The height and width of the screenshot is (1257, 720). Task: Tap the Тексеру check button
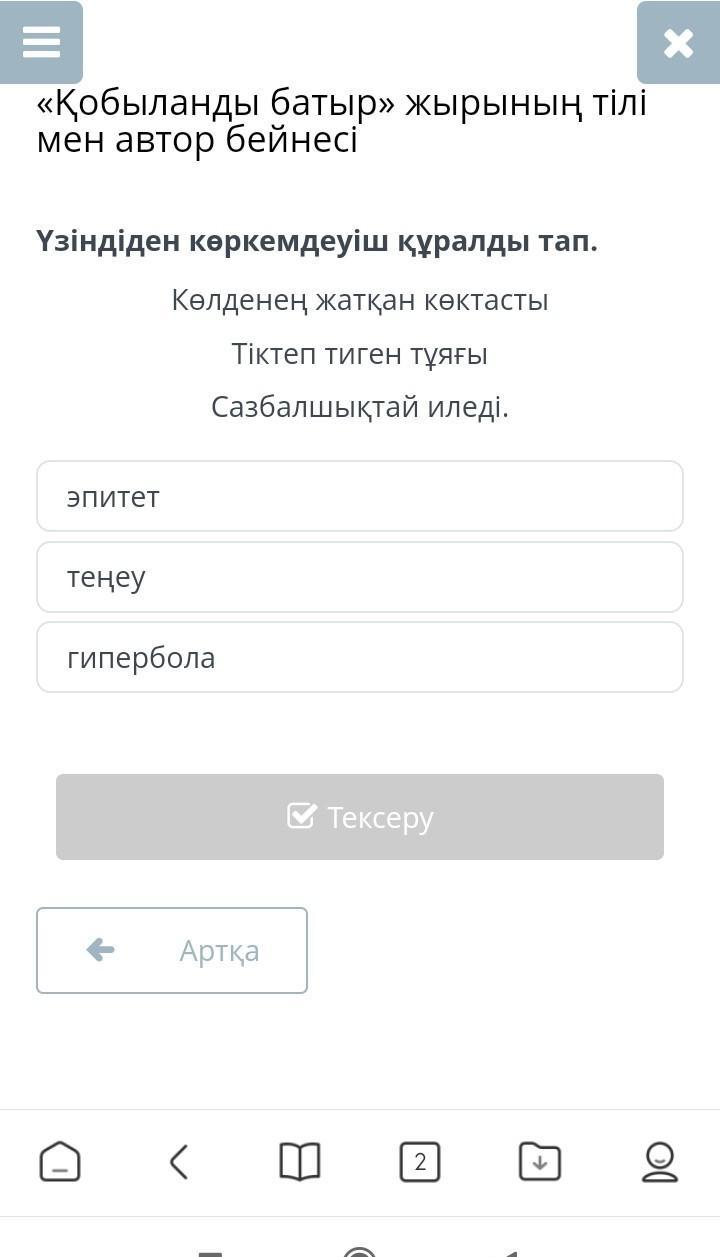point(360,817)
